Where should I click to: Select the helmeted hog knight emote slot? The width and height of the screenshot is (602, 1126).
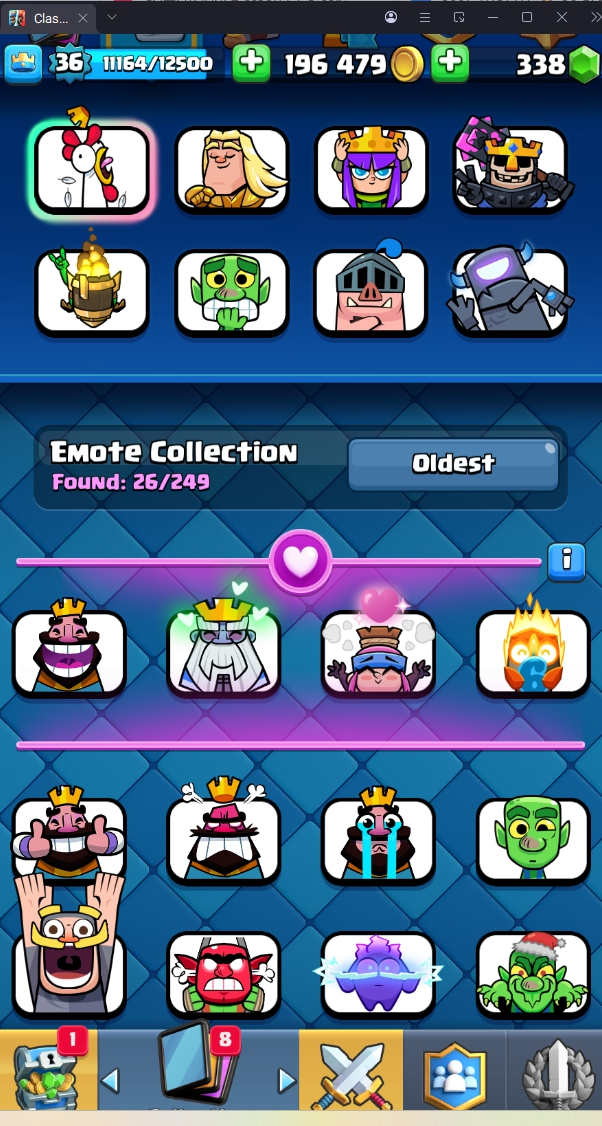(x=371, y=292)
